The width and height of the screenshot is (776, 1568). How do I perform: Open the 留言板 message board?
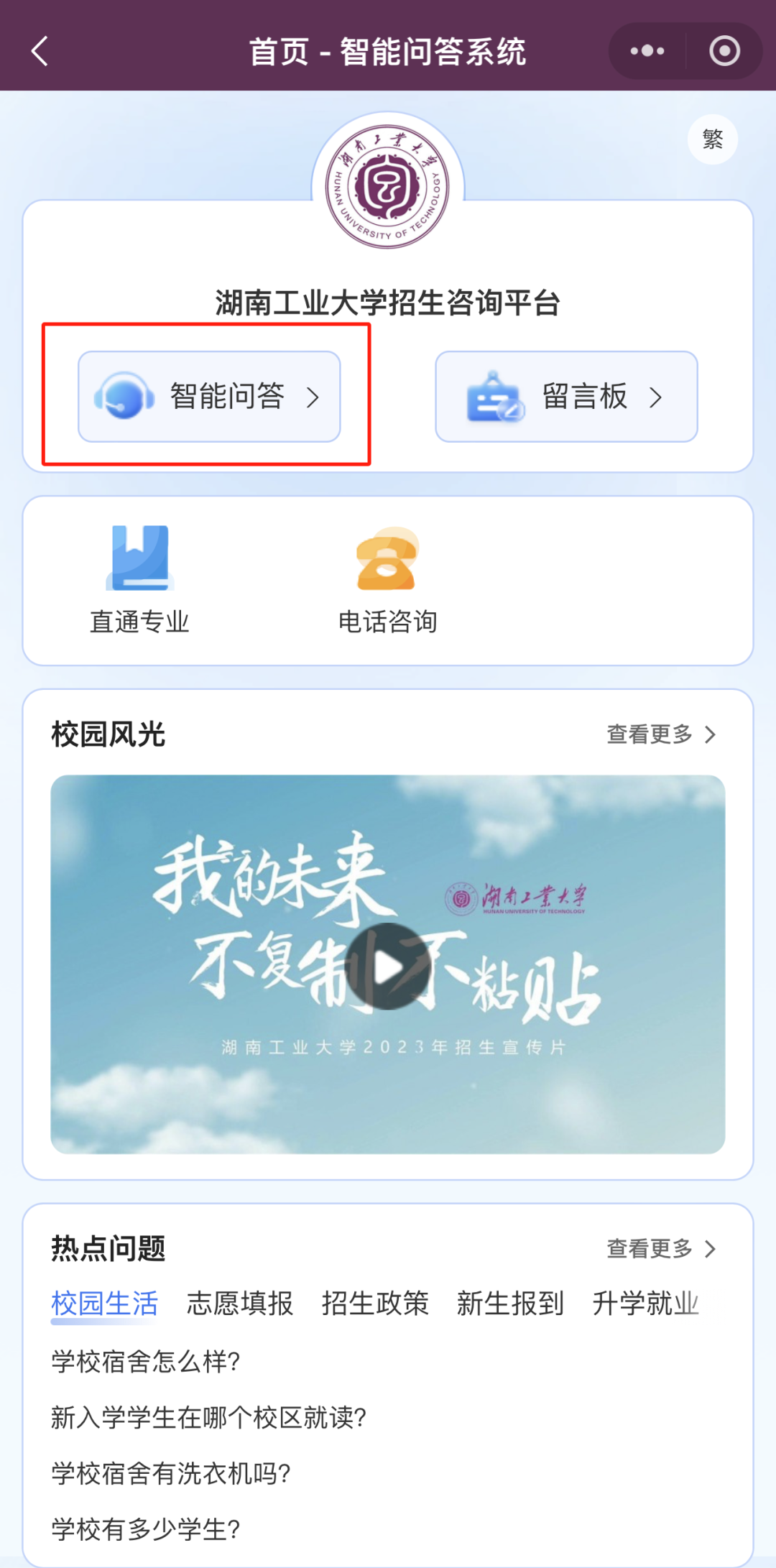tap(566, 397)
